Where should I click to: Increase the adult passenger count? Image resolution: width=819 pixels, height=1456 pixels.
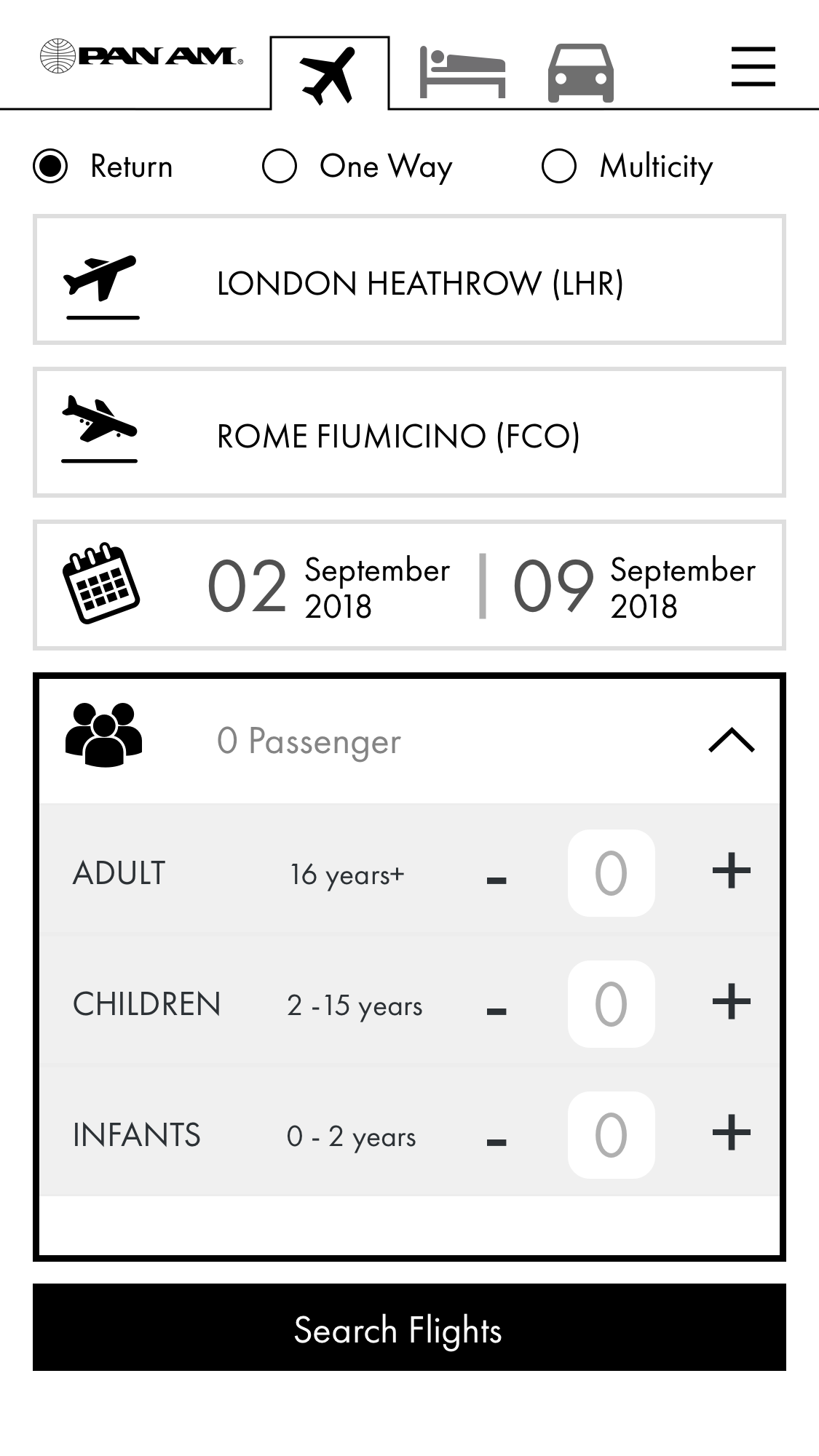point(731,871)
